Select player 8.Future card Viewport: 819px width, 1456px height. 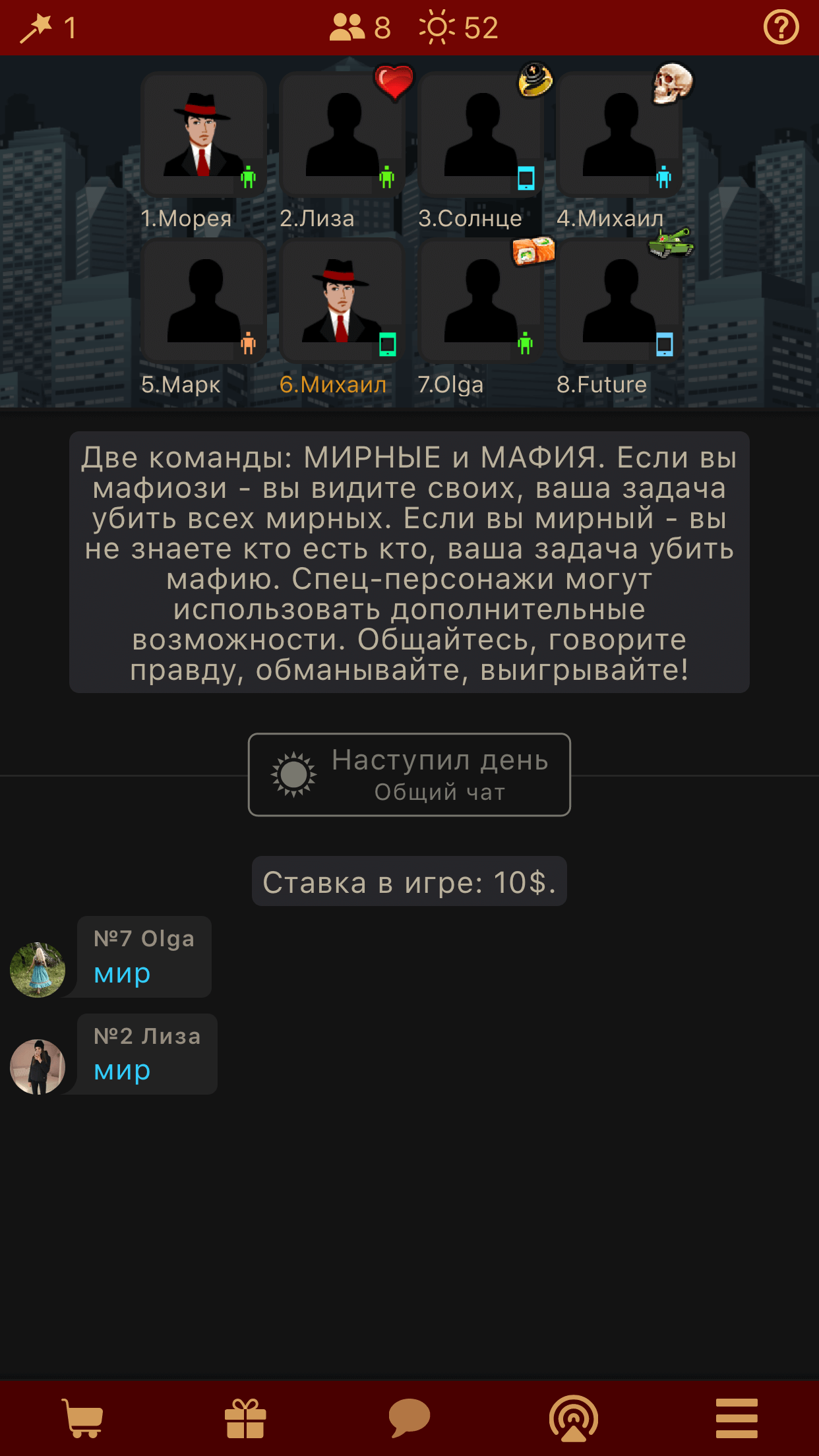coord(619,301)
